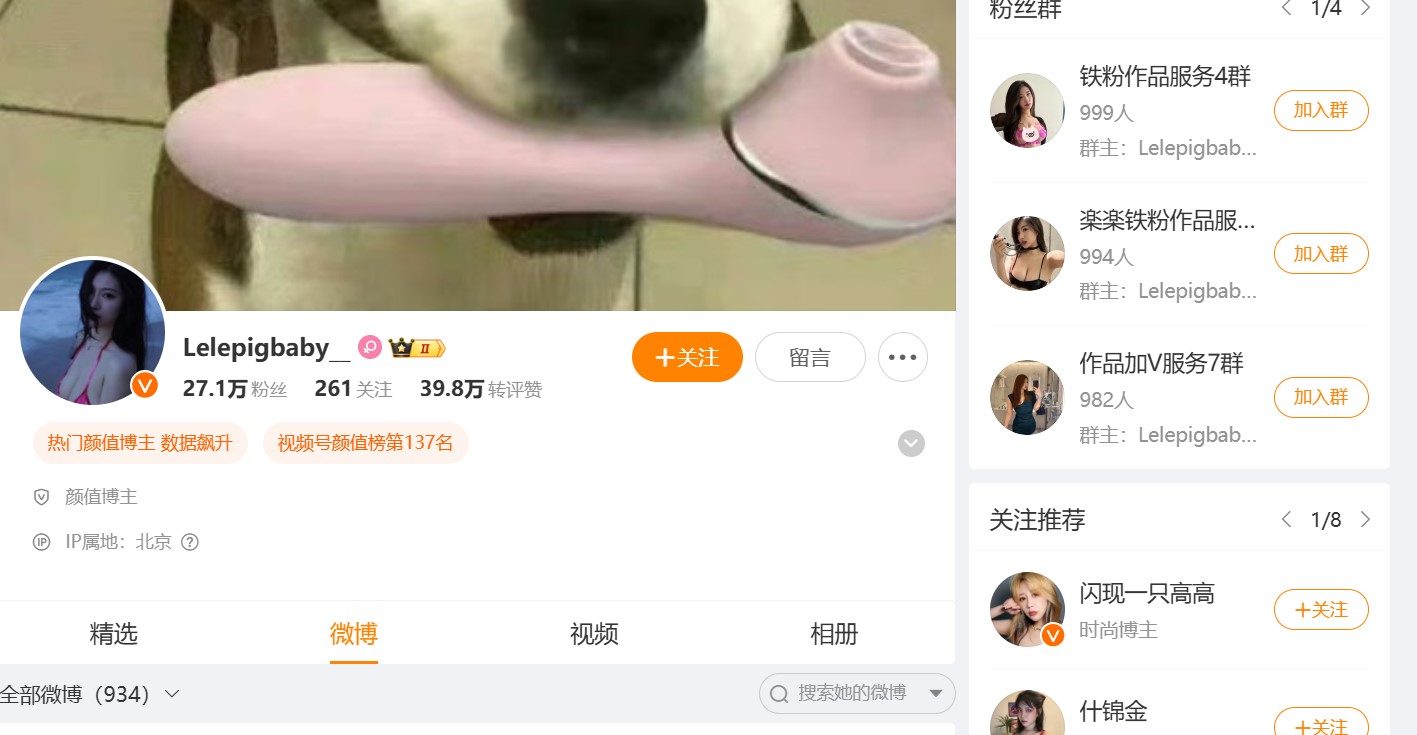Join the 作品加V服务7群 group

pos(1320,397)
